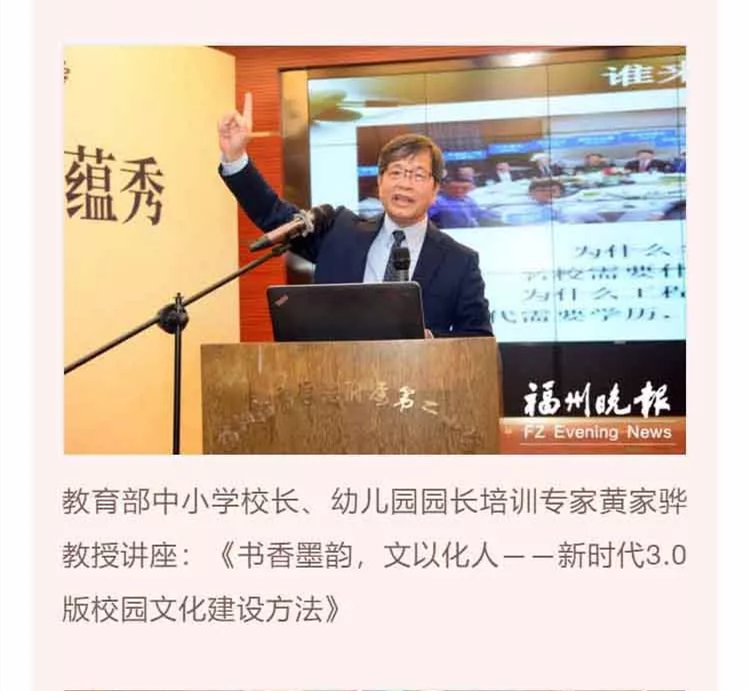
Task: Open the lecture photo in full view
Action: click(x=374, y=250)
